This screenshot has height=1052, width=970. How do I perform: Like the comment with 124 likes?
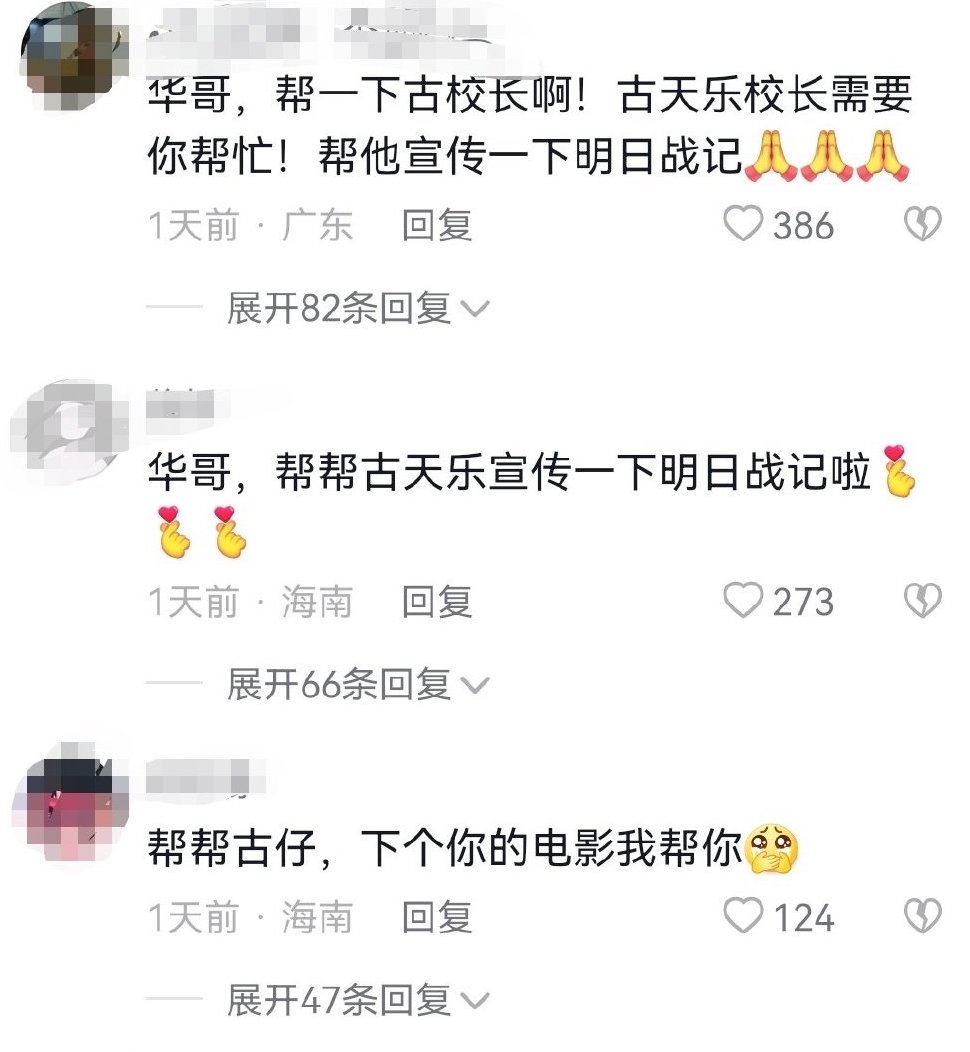[743, 916]
